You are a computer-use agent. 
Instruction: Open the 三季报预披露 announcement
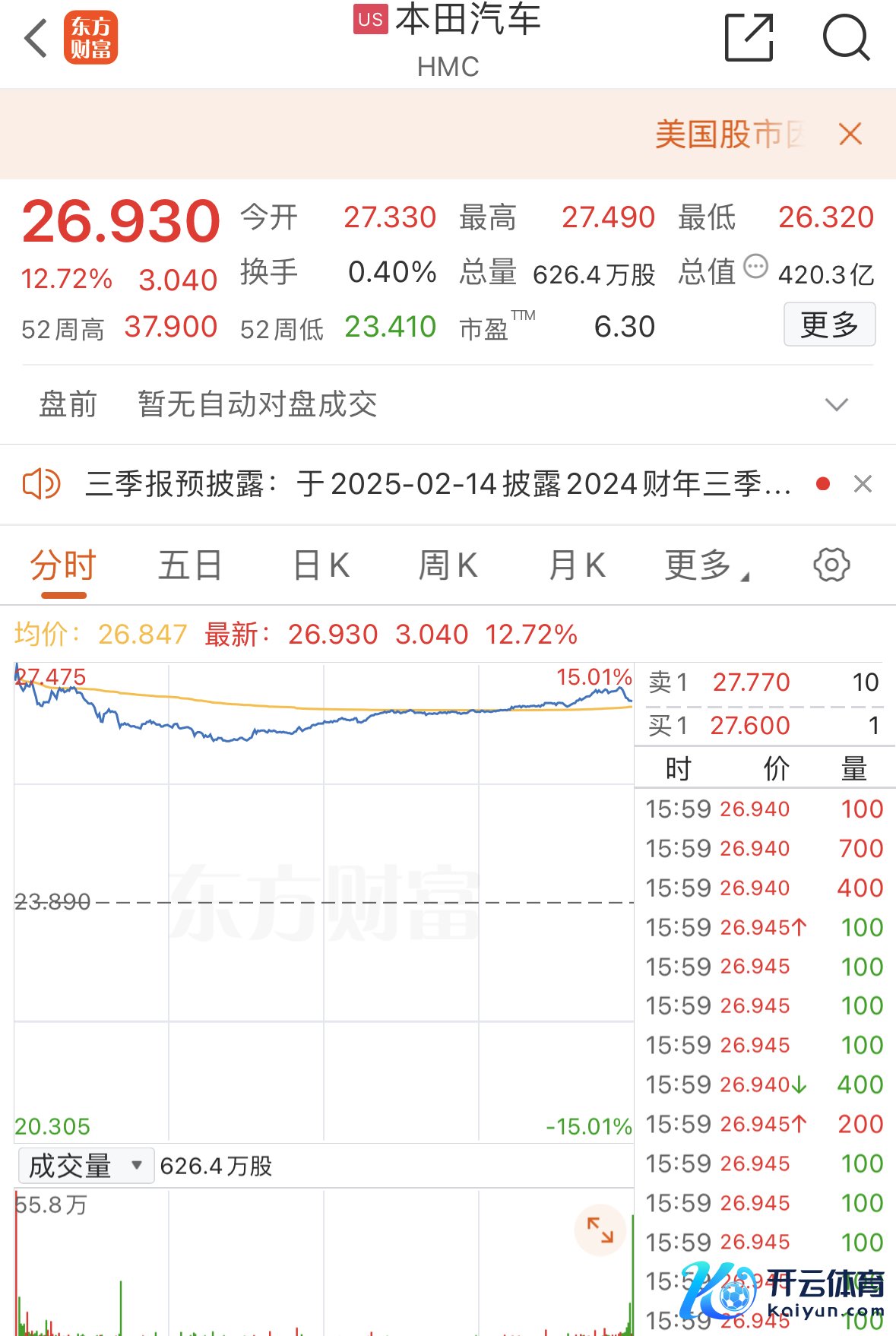(x=437, y=484)
